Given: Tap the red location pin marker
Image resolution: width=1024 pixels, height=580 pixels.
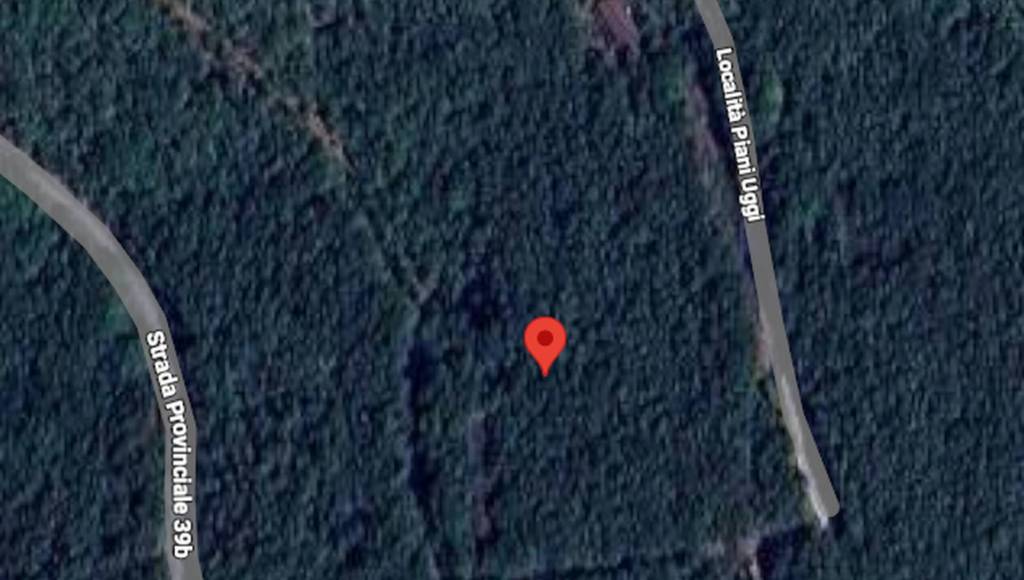Looking at the screenshot, I should pos(545,342).
